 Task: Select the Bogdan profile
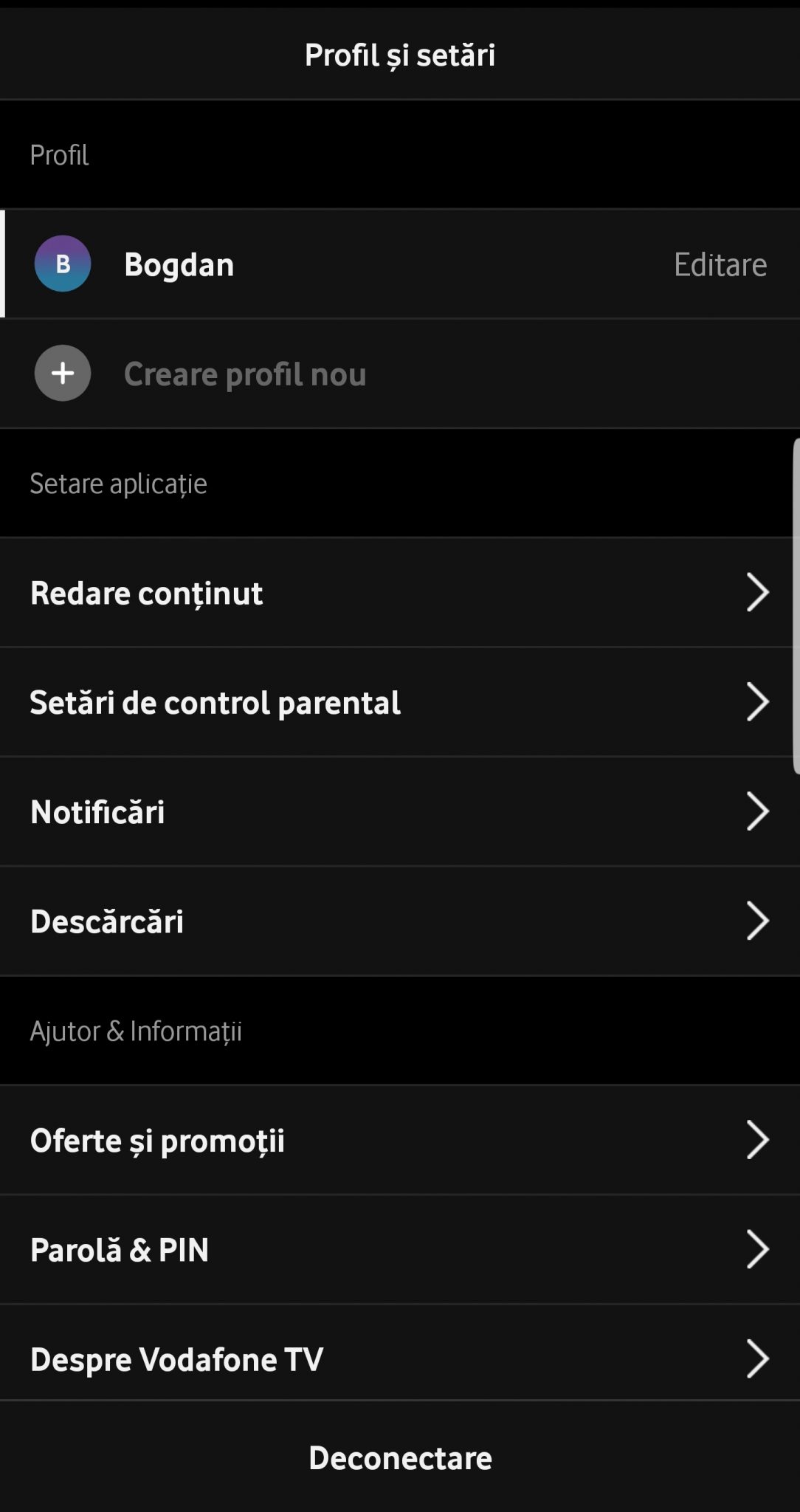[179, 264]
